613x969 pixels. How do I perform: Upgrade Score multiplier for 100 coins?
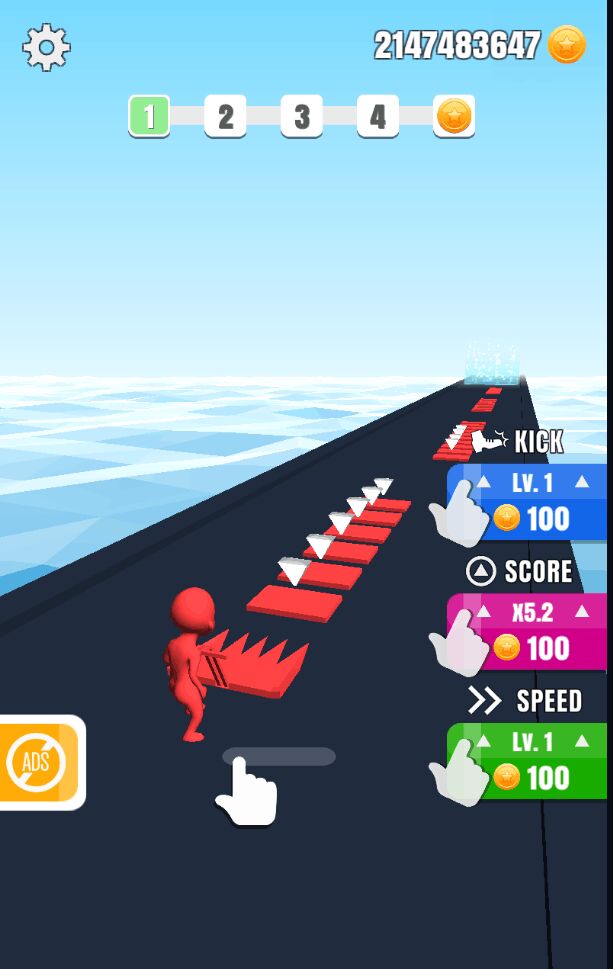point(530,632)
